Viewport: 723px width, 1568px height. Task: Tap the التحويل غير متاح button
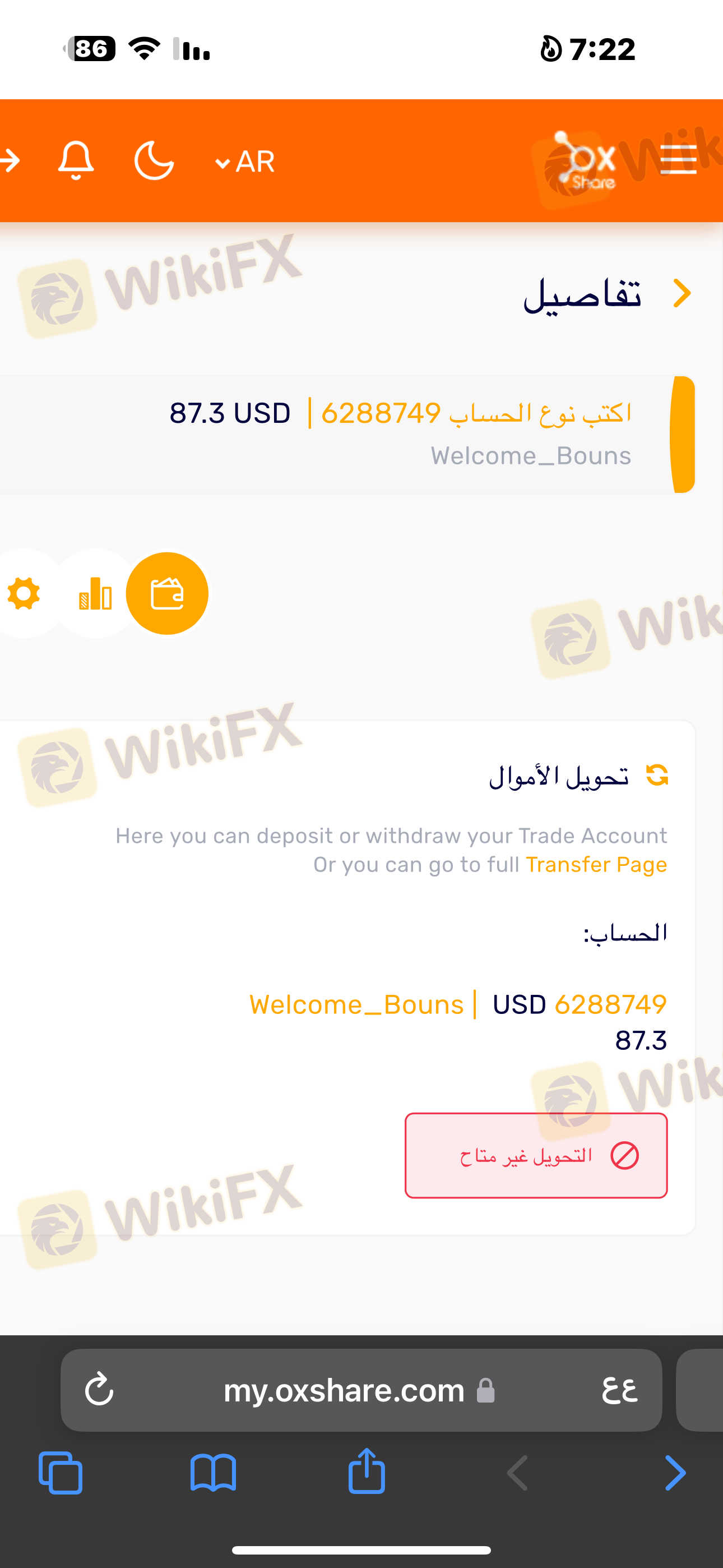536,1155
